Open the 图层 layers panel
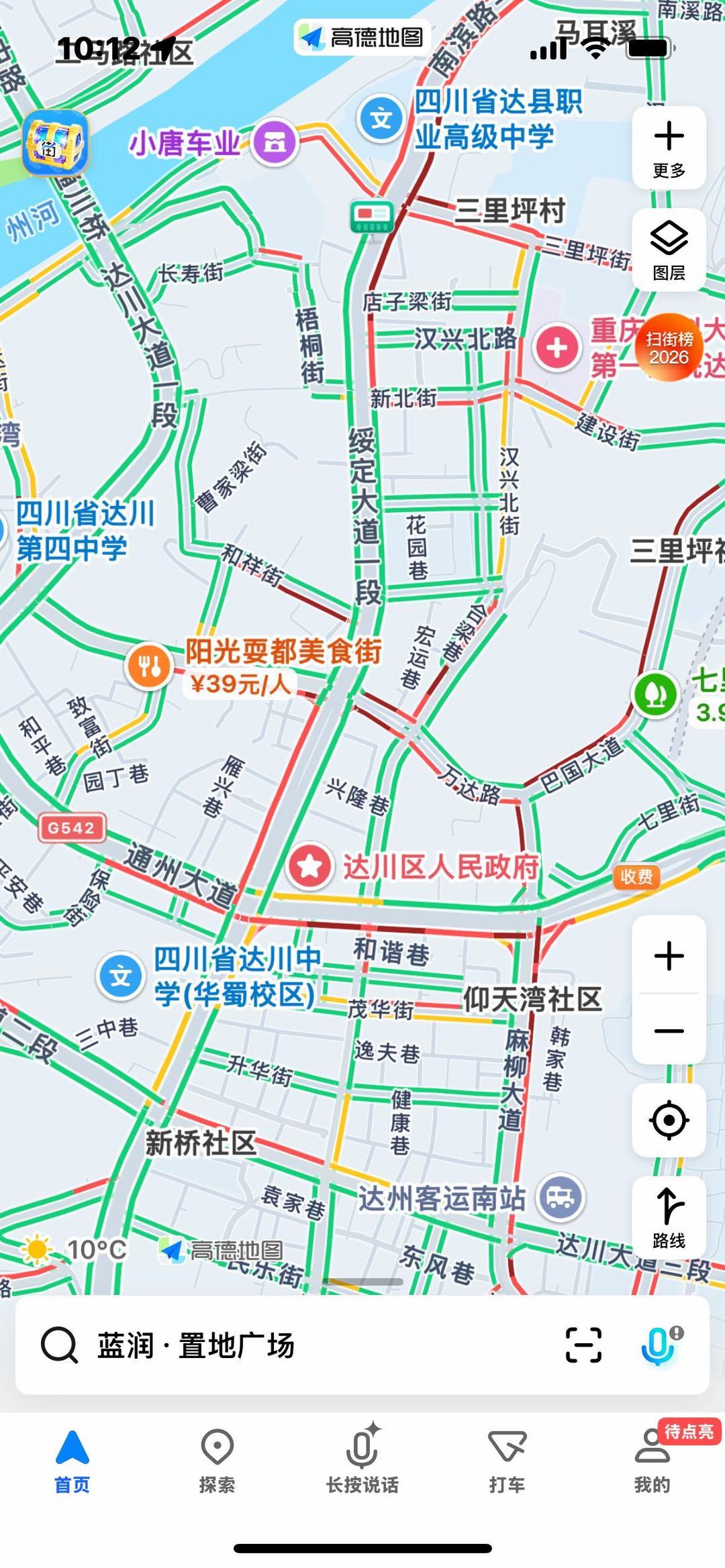725x1568 pixels. (x=669, y=250)
